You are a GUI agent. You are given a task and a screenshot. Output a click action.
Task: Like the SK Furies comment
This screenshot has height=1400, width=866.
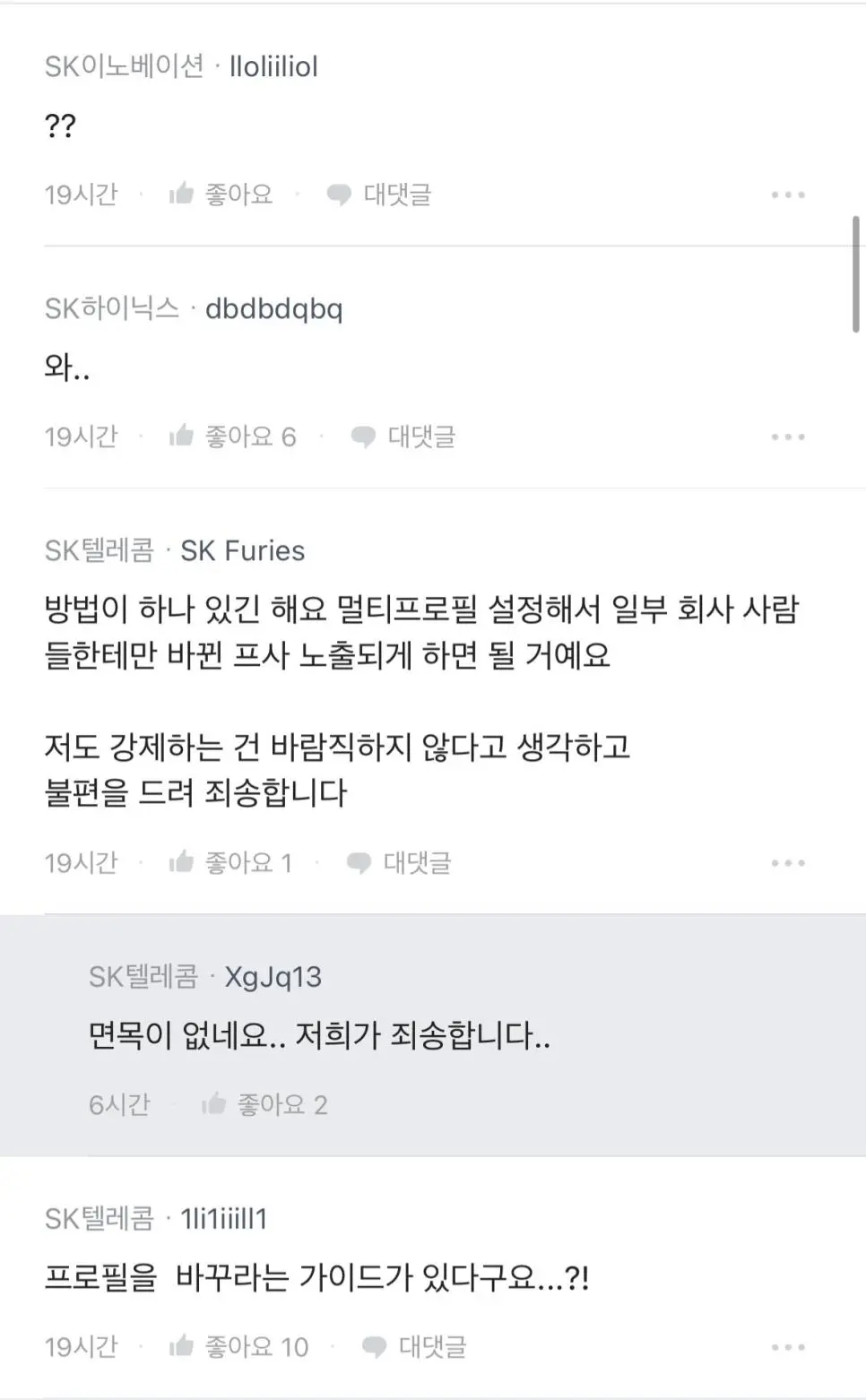(x=230, y=862)
